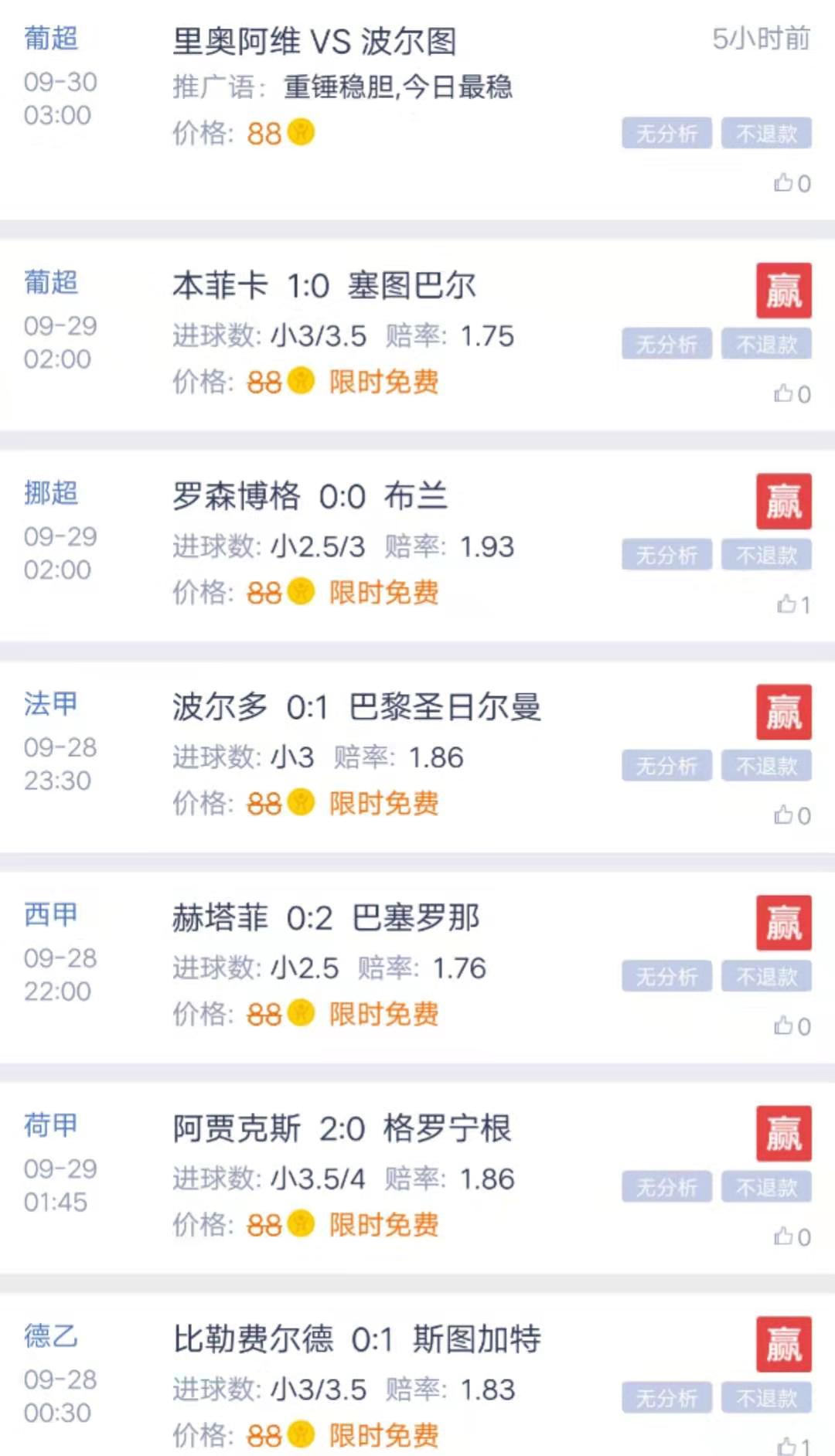The image size is (835, 1456).
Task: Like the 本菲卡 vs 塞图巴尔 prediction
Action: pos(791,394)
